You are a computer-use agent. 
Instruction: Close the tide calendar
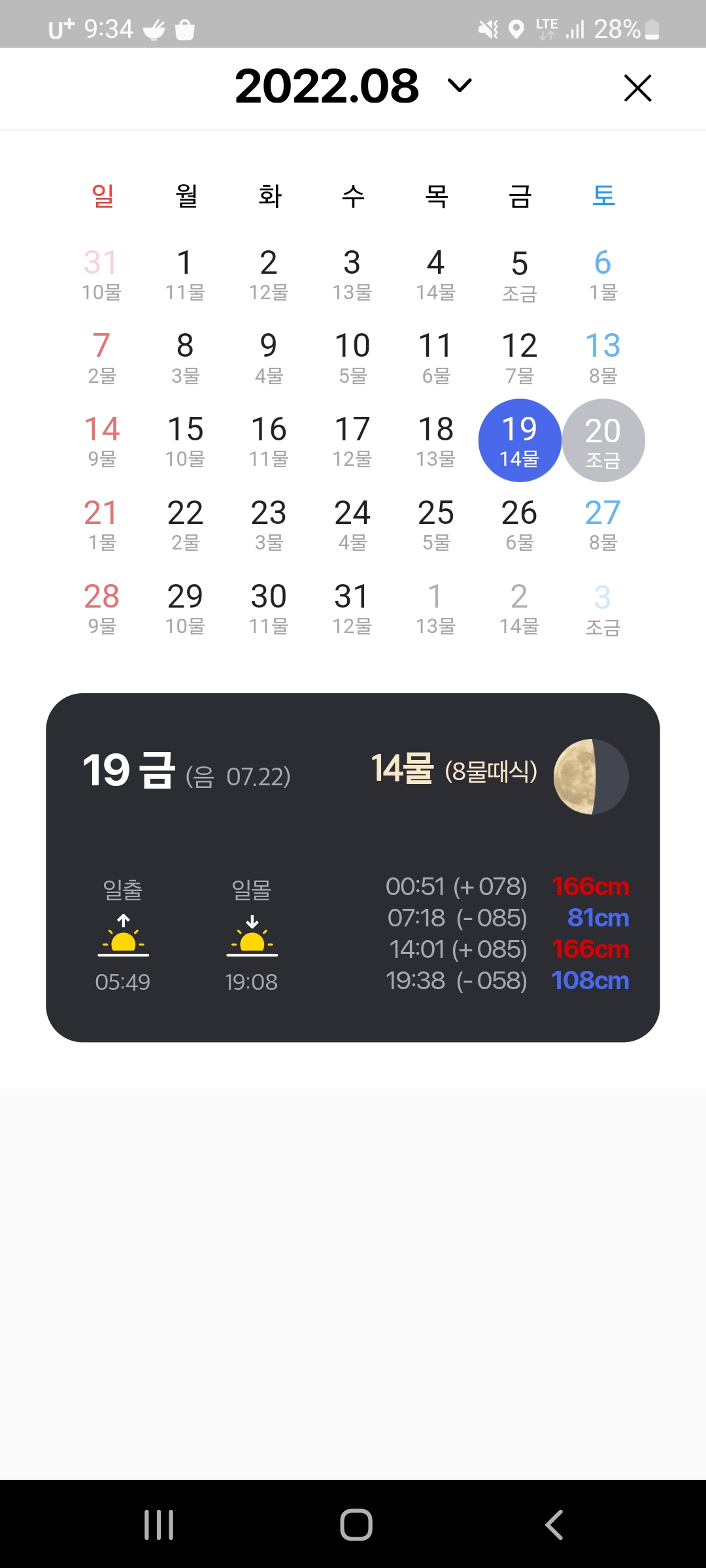tap(637, 88)
